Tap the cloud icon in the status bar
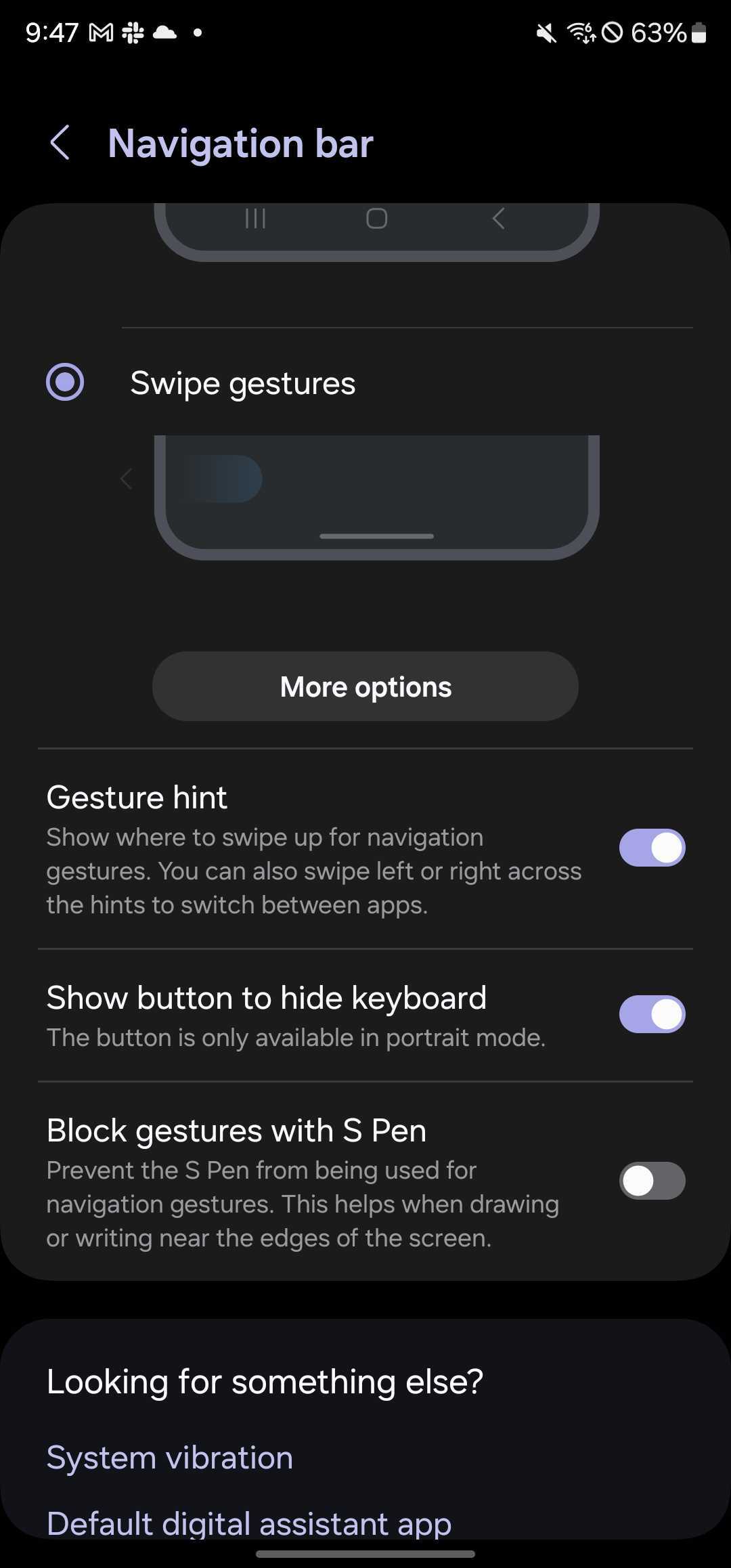The image size is (731, 1568). (164, 32)
